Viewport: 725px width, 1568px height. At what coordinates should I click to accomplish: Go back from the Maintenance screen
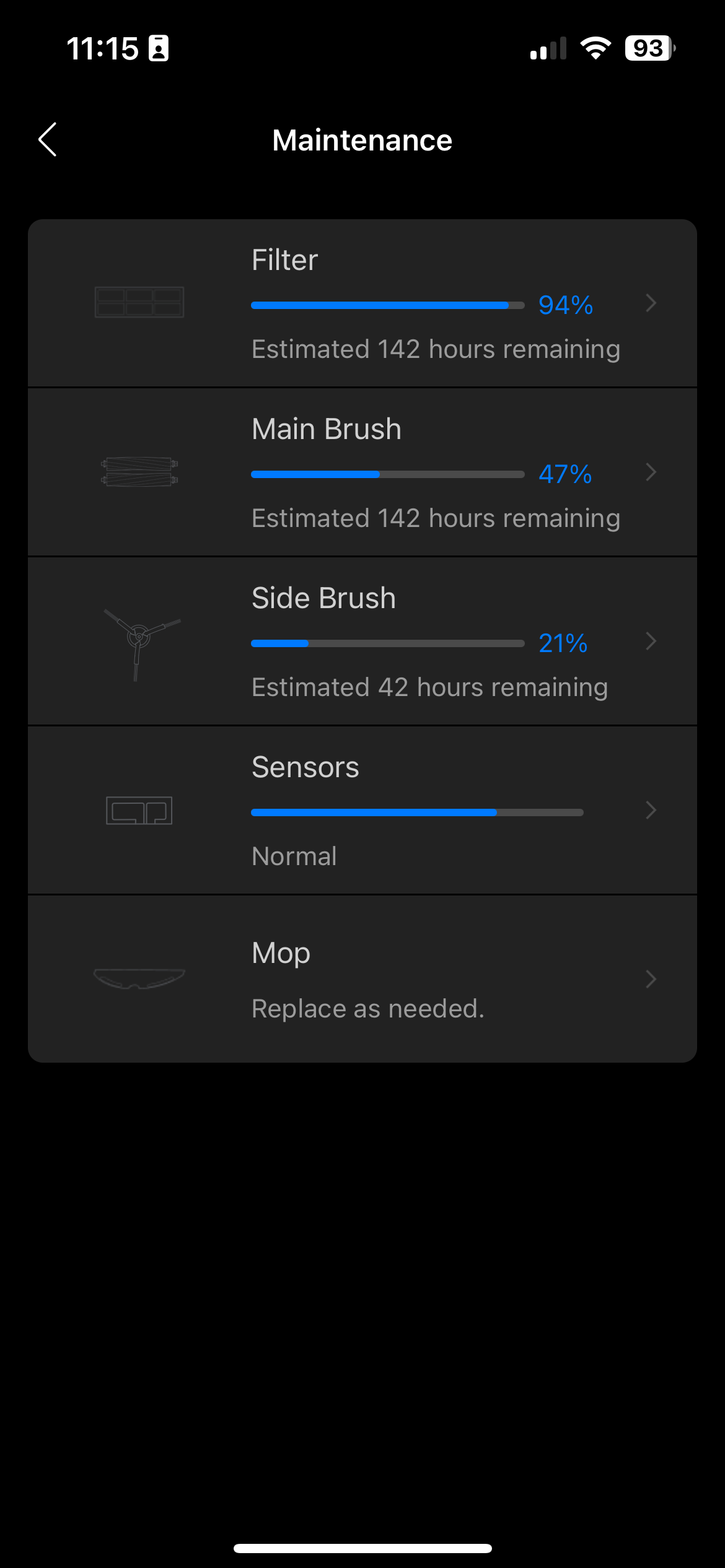(x=48, y=139)
